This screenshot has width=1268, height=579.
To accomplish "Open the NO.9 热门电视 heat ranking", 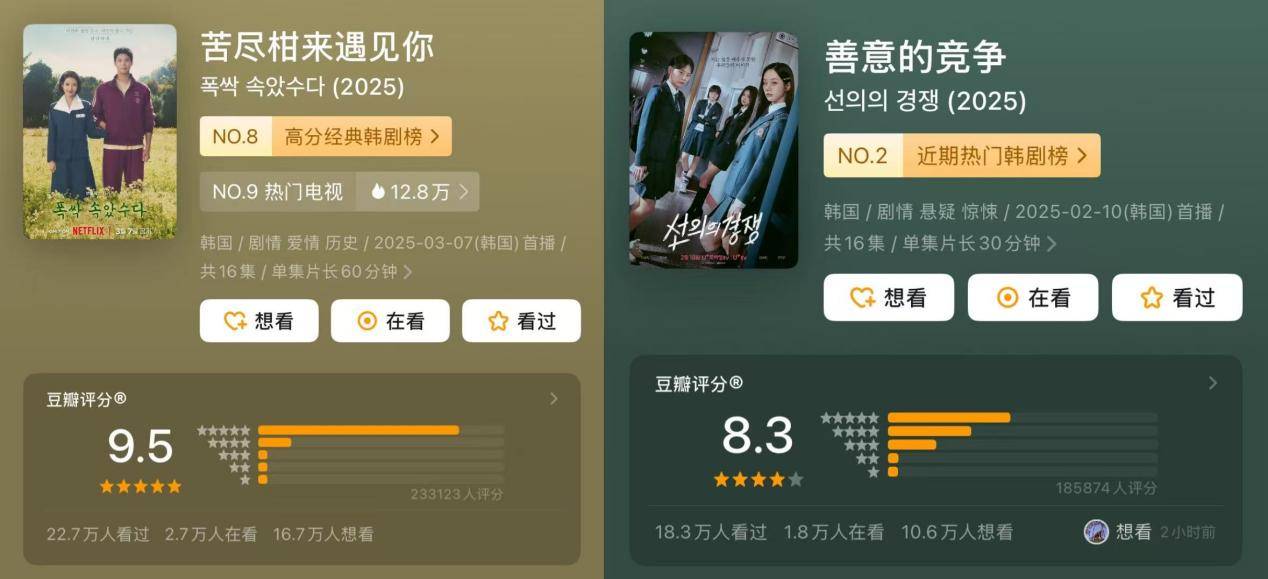I will [339, 192].
